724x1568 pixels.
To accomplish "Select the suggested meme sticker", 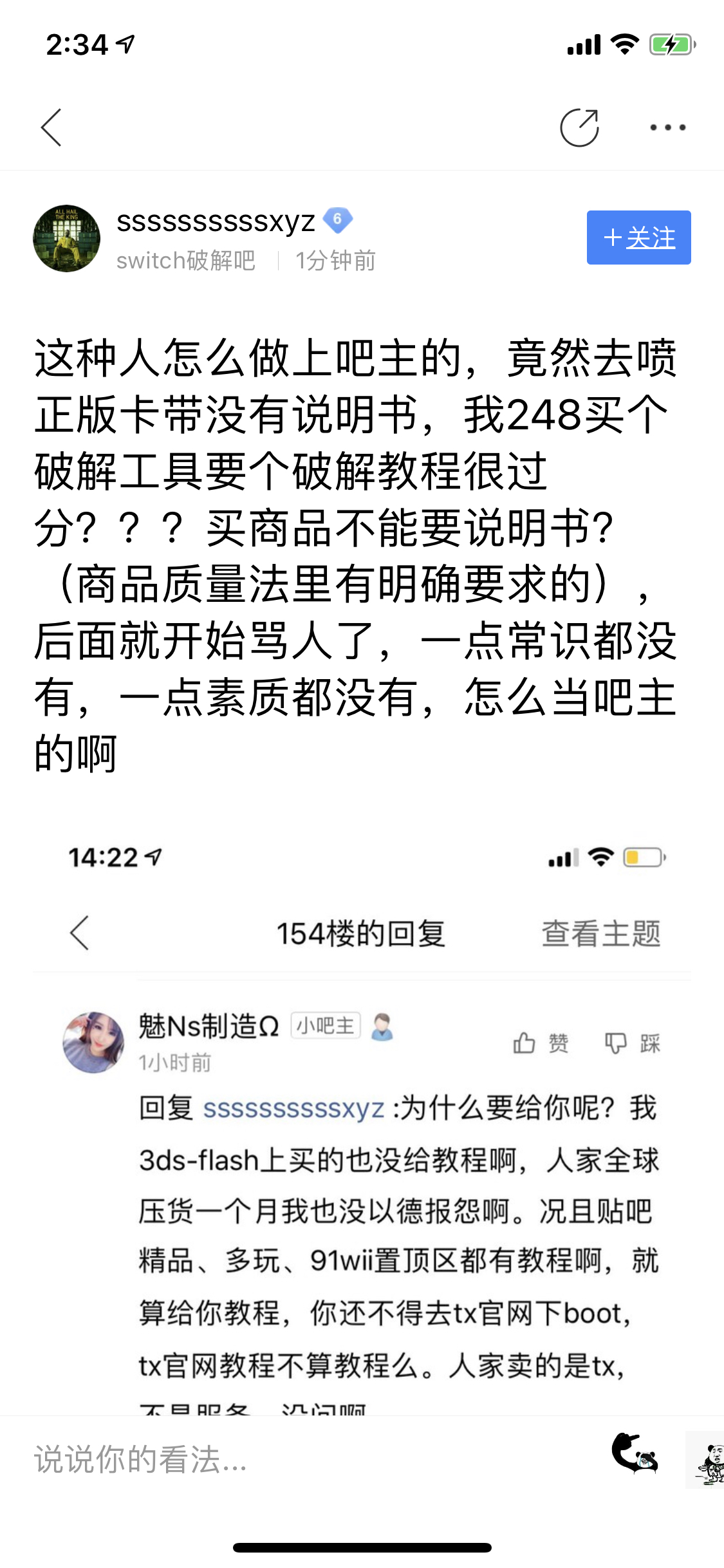I will click(x=708, y=1460).
